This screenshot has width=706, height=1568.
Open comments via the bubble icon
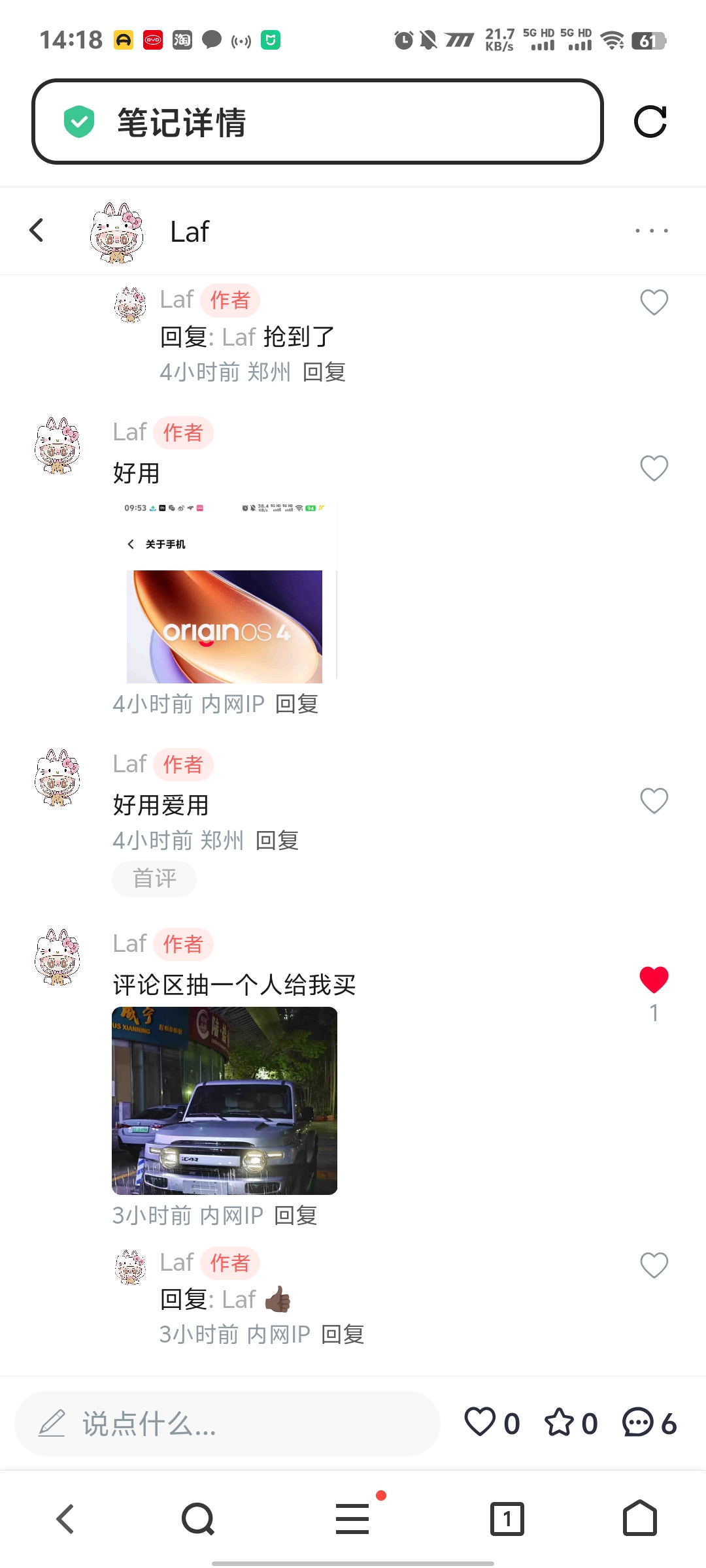pos(637,1422)
